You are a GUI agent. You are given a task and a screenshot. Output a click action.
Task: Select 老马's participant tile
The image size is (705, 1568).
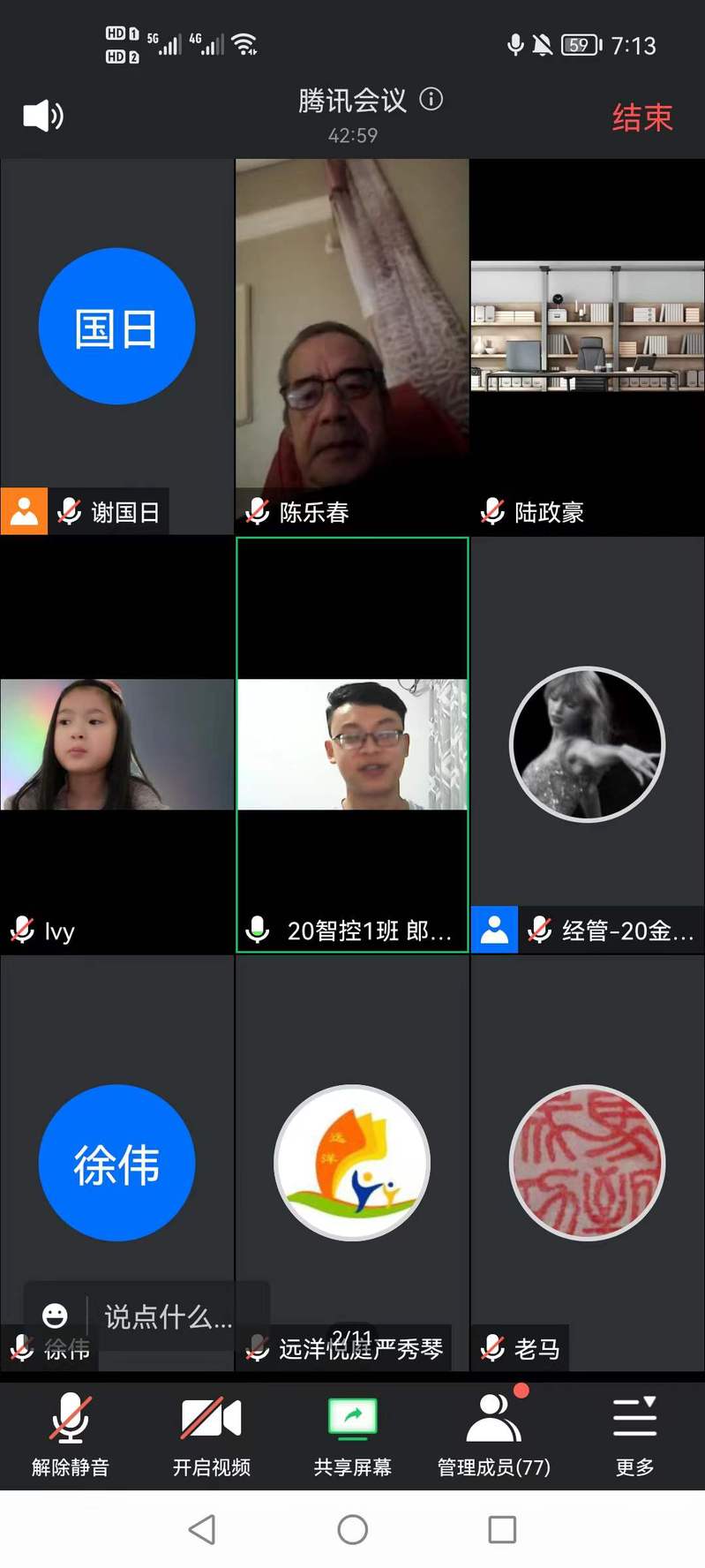pyautogui.click(x=588, y=1163)
